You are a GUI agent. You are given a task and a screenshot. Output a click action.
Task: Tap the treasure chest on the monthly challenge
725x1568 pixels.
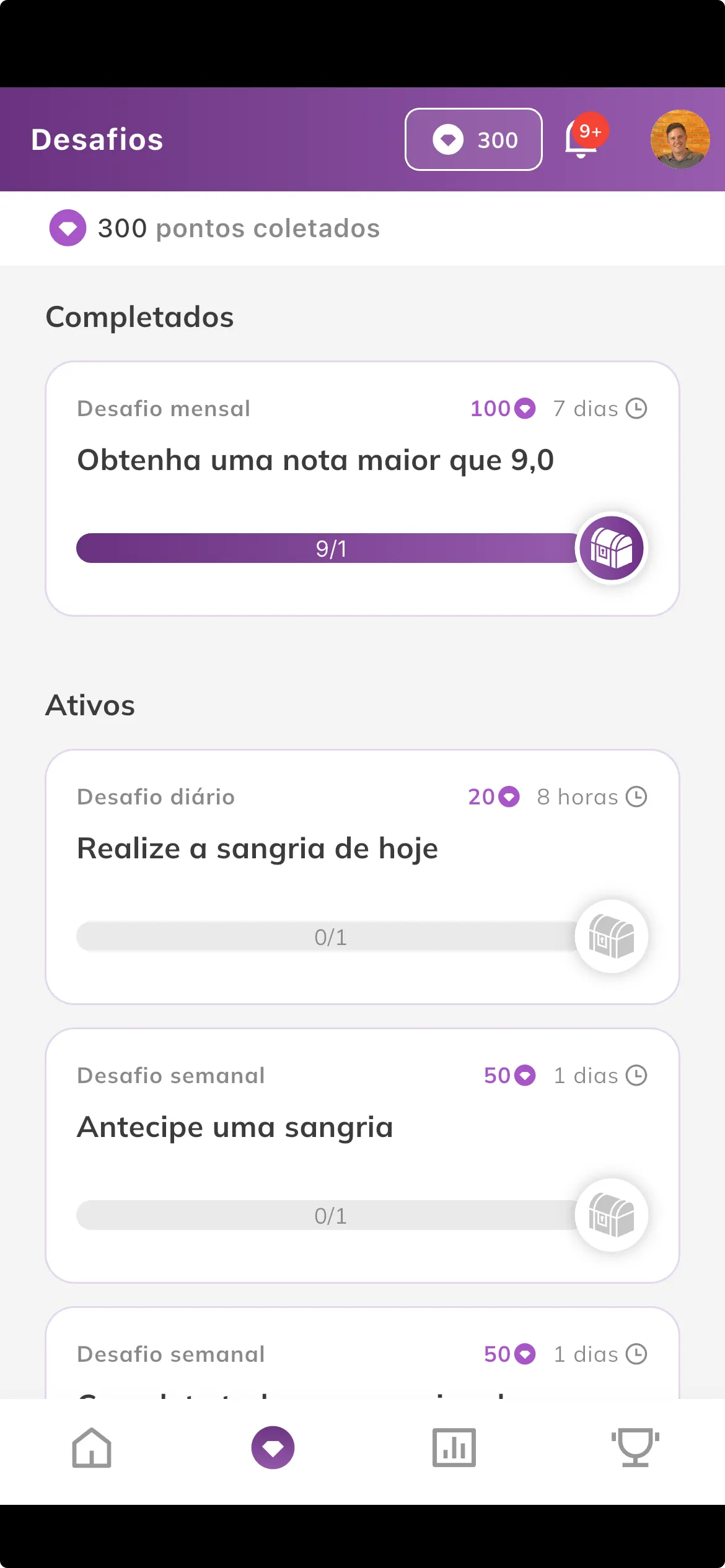point(610,549)
